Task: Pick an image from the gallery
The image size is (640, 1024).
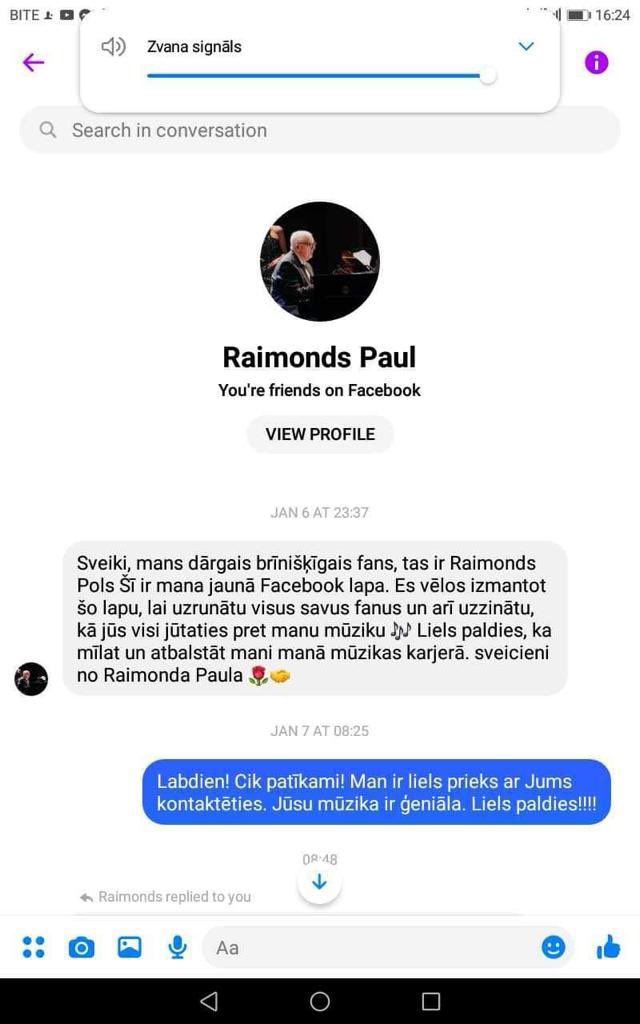Action: click(129, 947)
